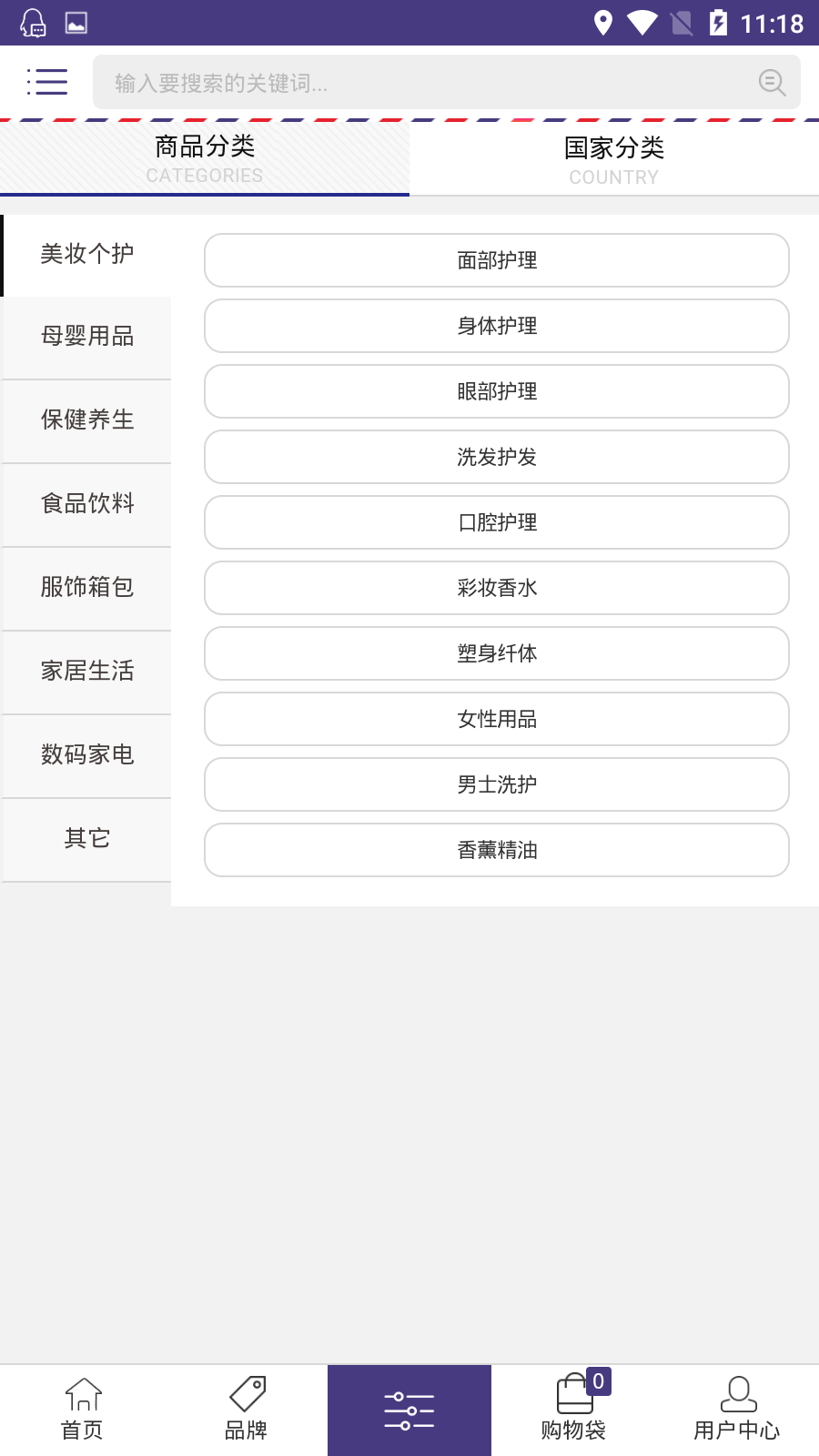Open the 香薰精油 subcategory
Viewport: 819px width, 1456px height.
pyautogui.click(x=497, y=850)
